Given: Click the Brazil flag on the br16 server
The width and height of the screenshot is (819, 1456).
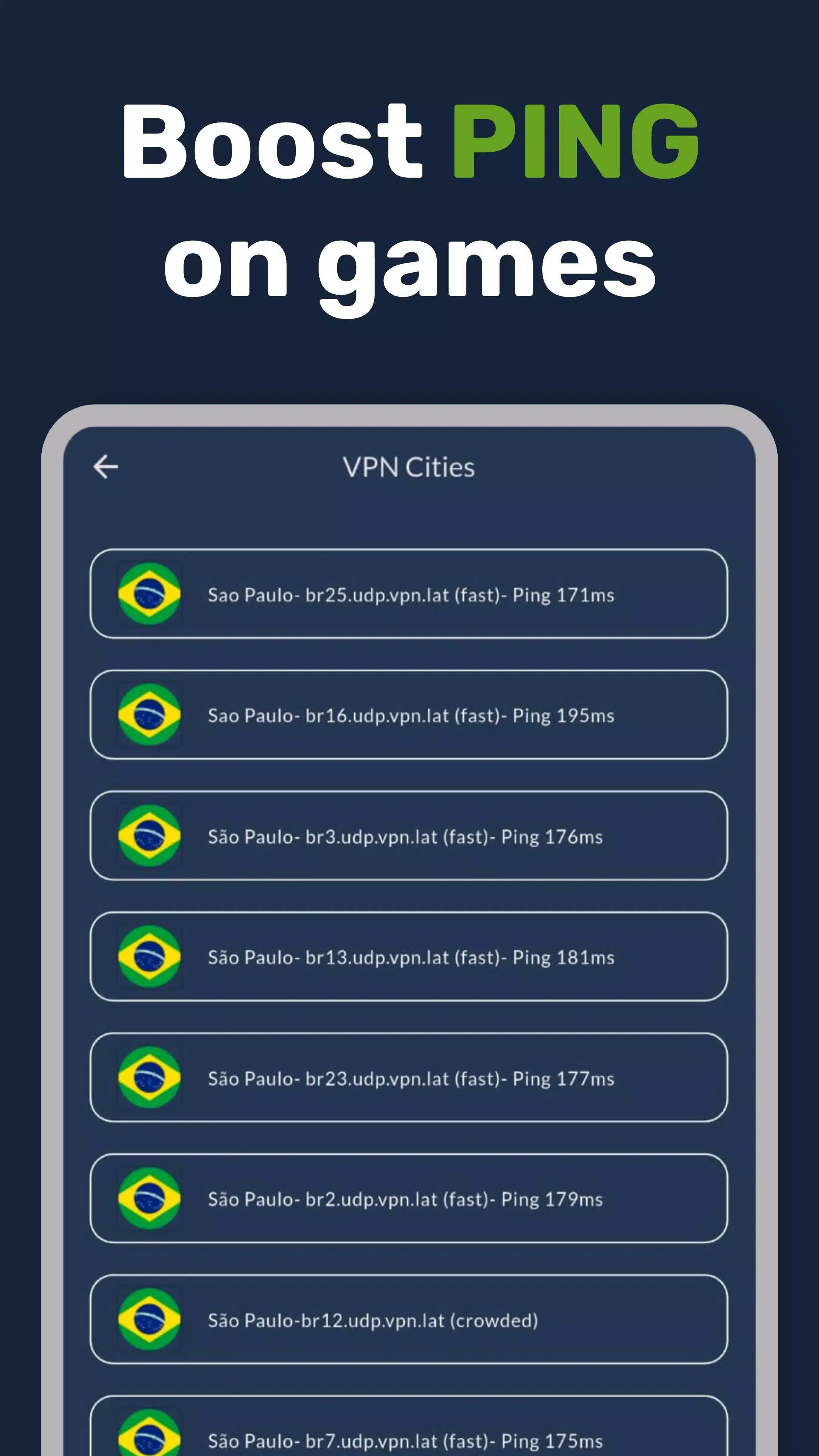Looking at the screenshot, I should [150, 715].
